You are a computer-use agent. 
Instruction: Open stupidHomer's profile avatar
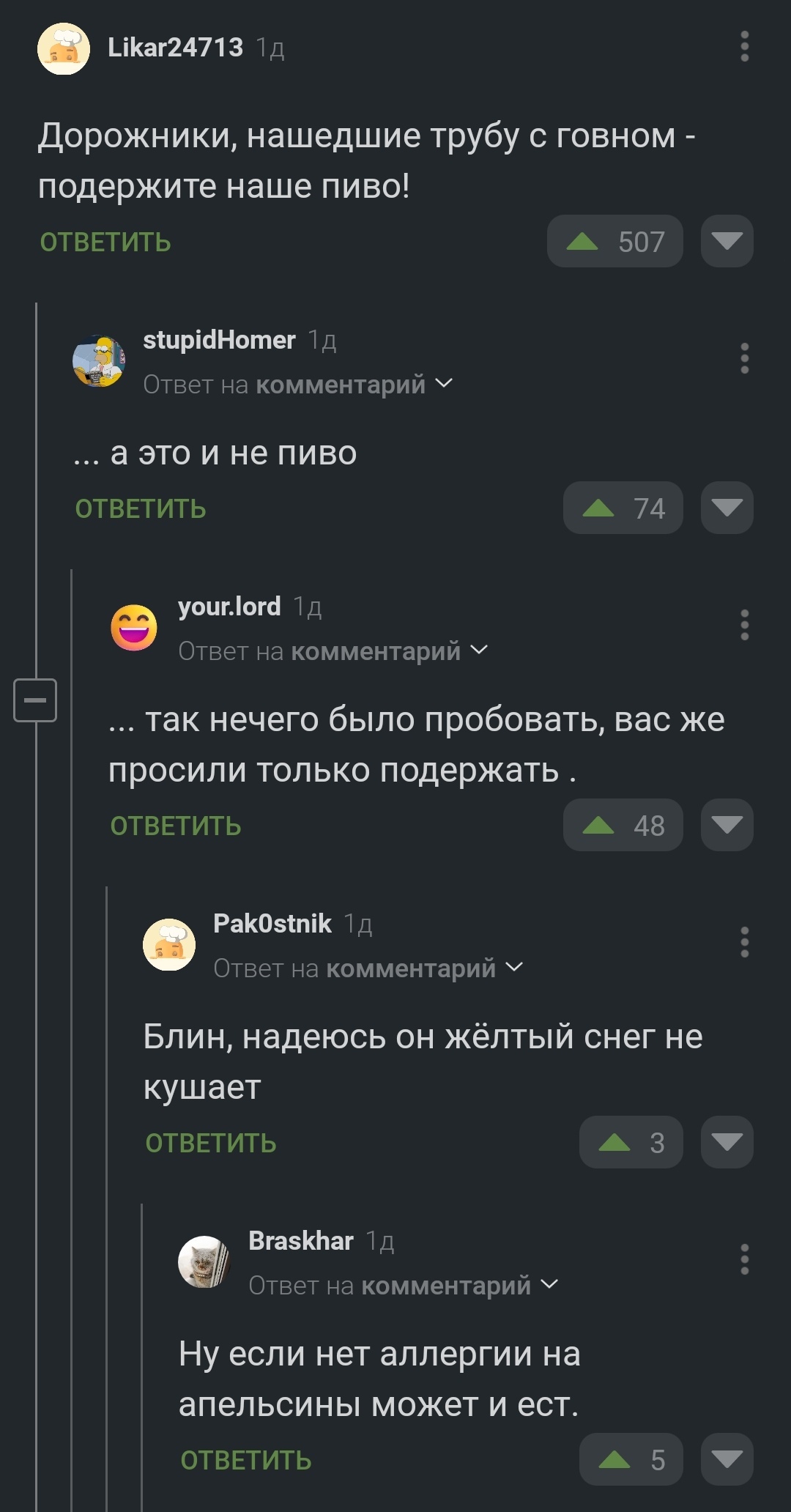click(99, 360)
